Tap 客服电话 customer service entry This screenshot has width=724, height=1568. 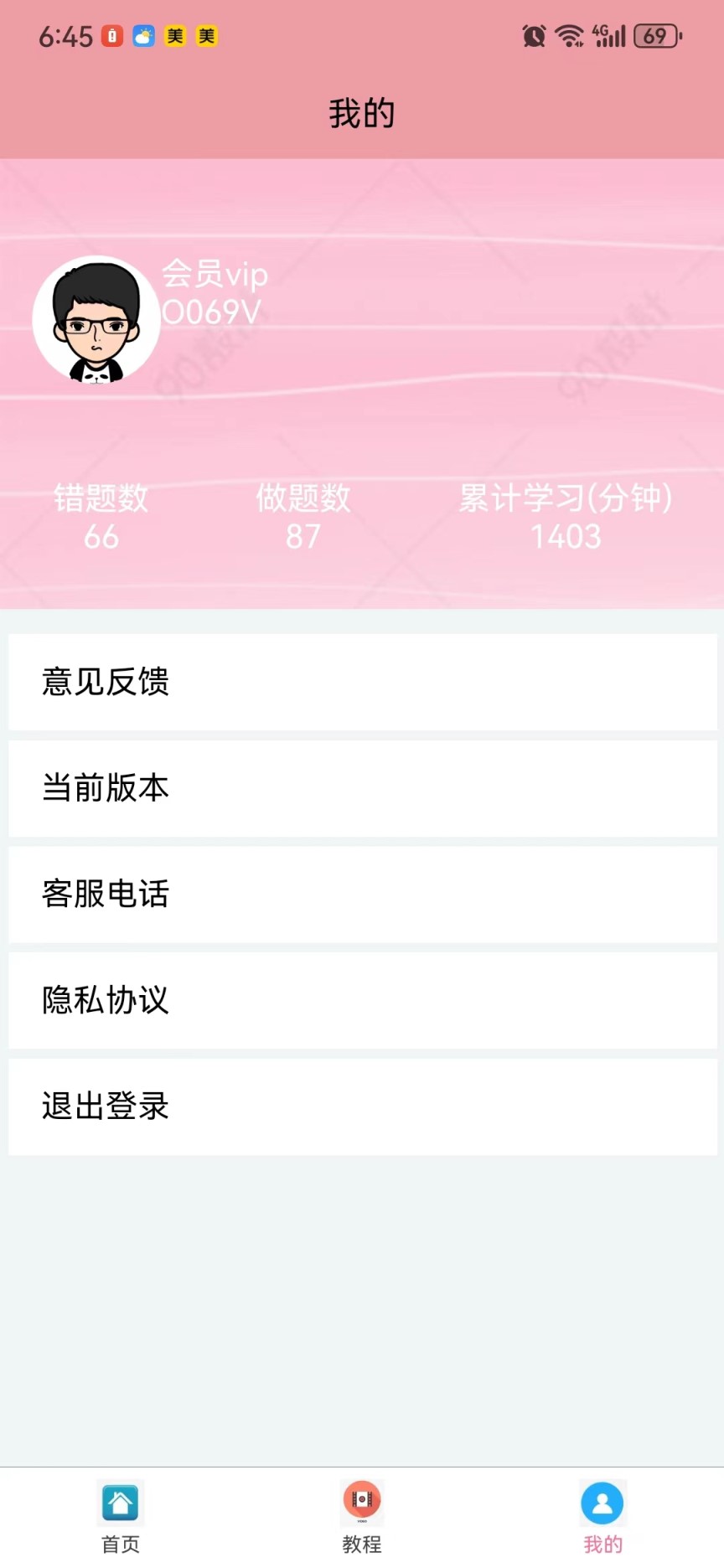tap(362, 895)
